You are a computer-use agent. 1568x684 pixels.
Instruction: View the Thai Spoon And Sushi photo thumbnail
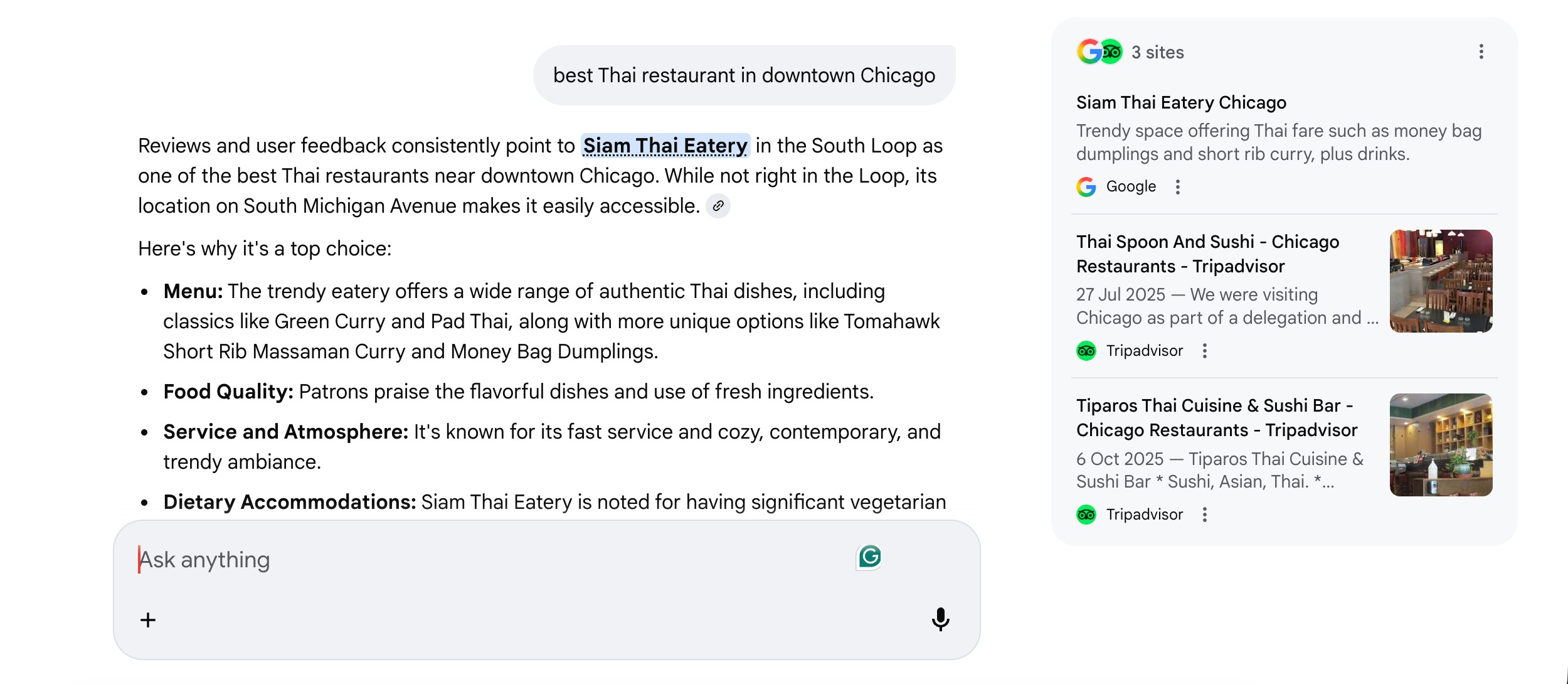tap(1441, 281)
